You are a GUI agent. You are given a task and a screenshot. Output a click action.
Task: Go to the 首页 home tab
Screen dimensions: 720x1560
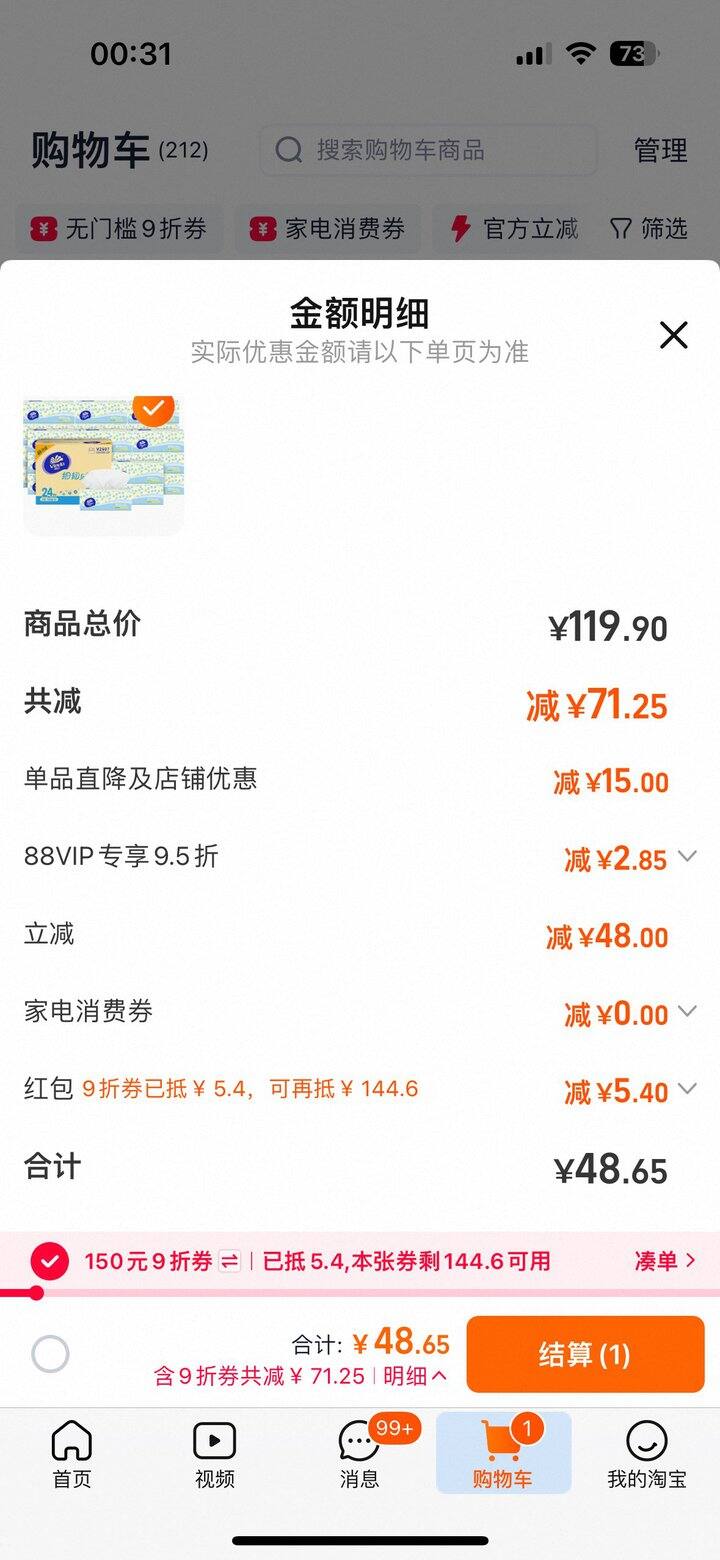pos(72,1455)
